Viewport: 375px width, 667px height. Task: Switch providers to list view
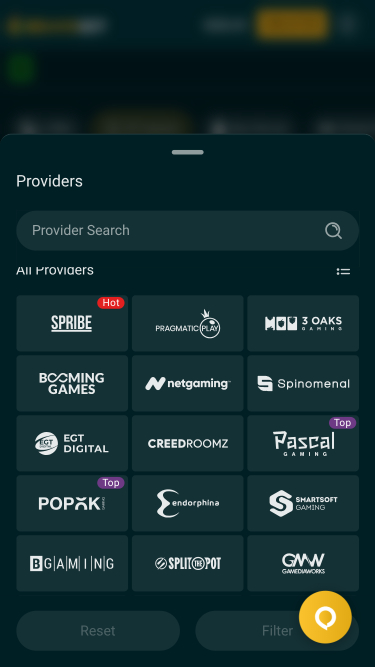click(343, 271)
